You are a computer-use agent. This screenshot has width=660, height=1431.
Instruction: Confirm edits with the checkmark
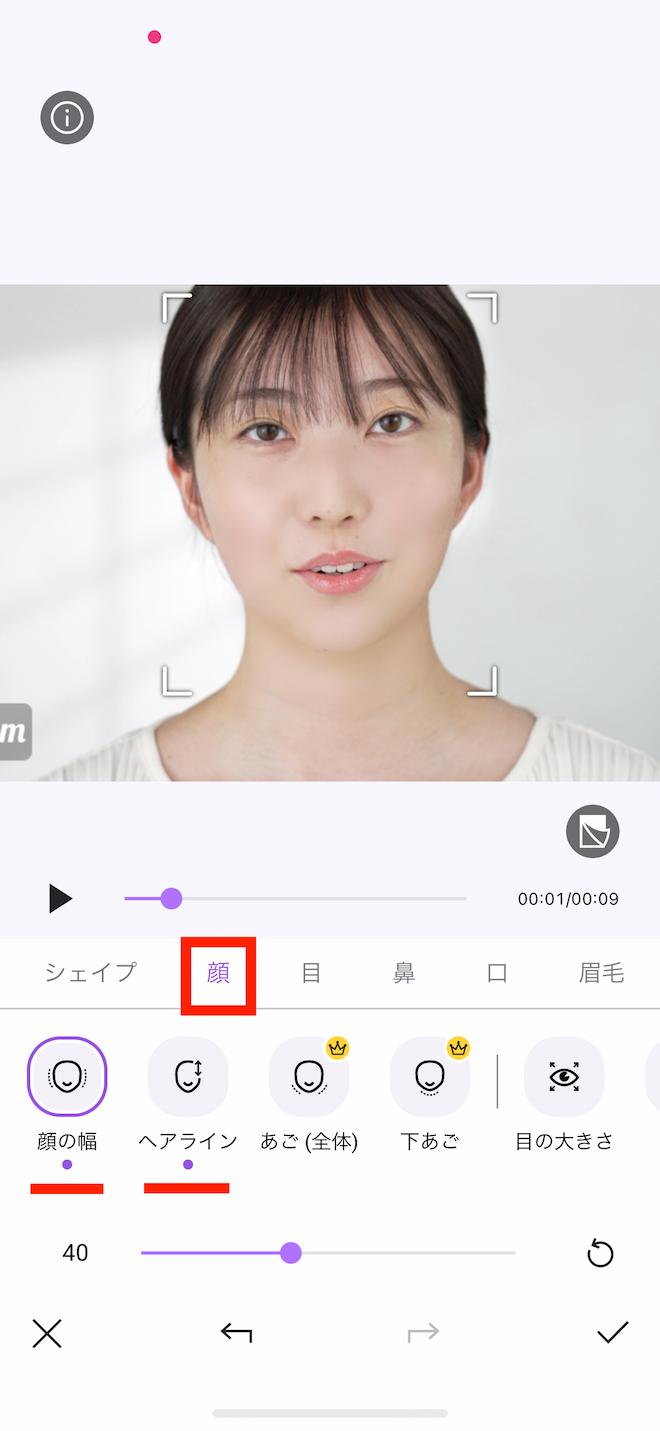(x=612, y=1333)
